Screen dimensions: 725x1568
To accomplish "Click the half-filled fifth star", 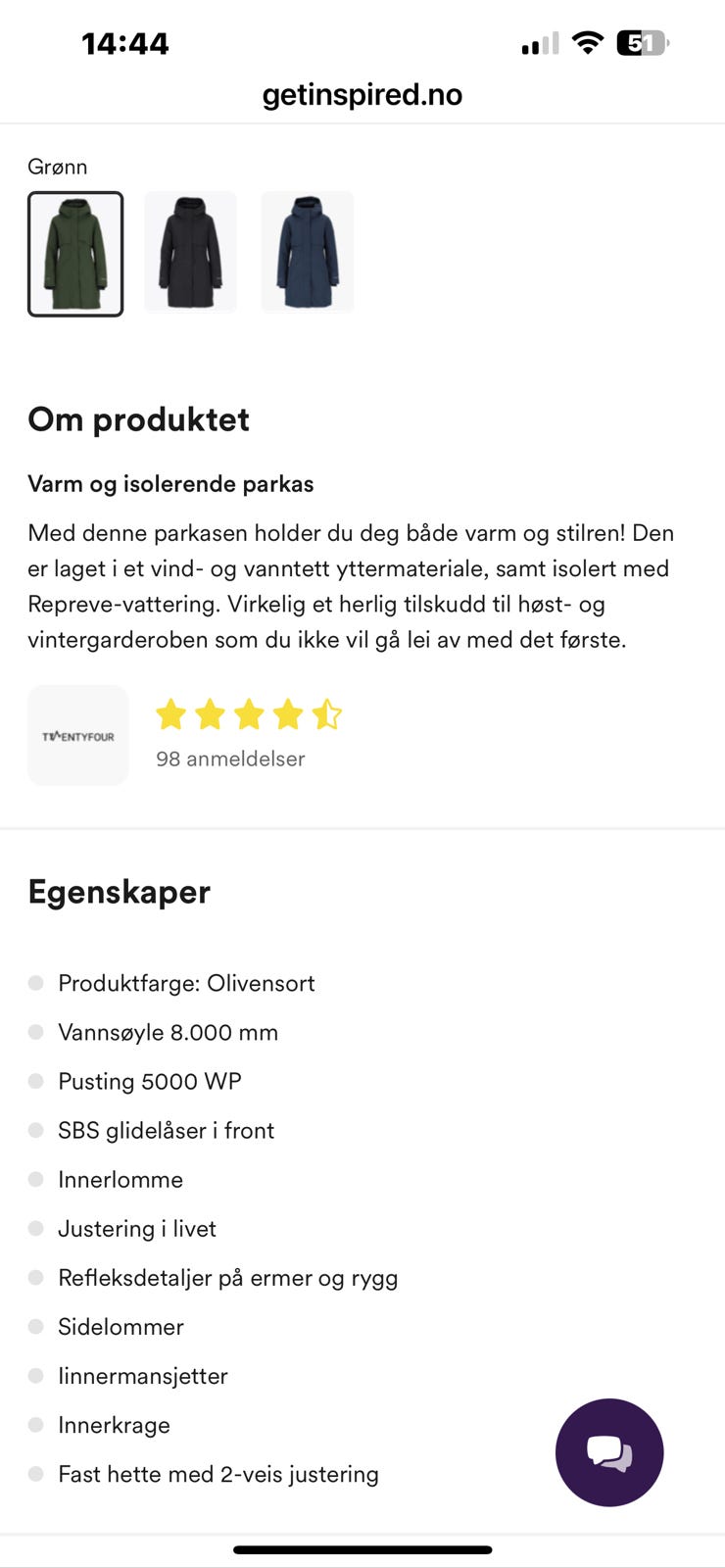I will pos(327,714).
